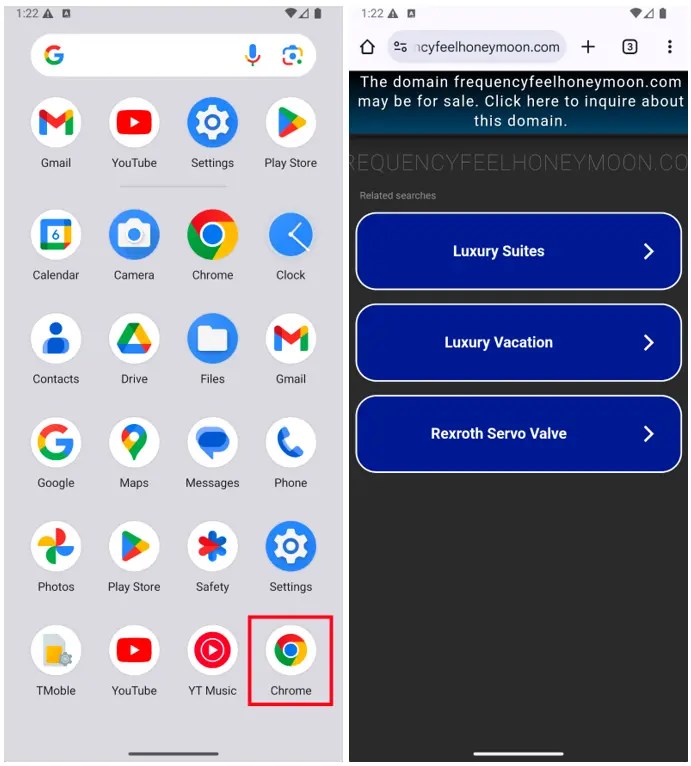Tap the voice search microphone icon

pos(253,56)
